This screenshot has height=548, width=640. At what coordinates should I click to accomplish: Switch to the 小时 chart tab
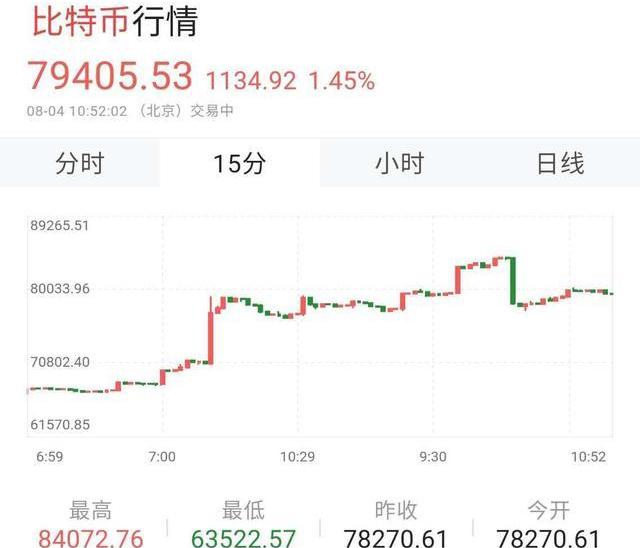point(400,164)
